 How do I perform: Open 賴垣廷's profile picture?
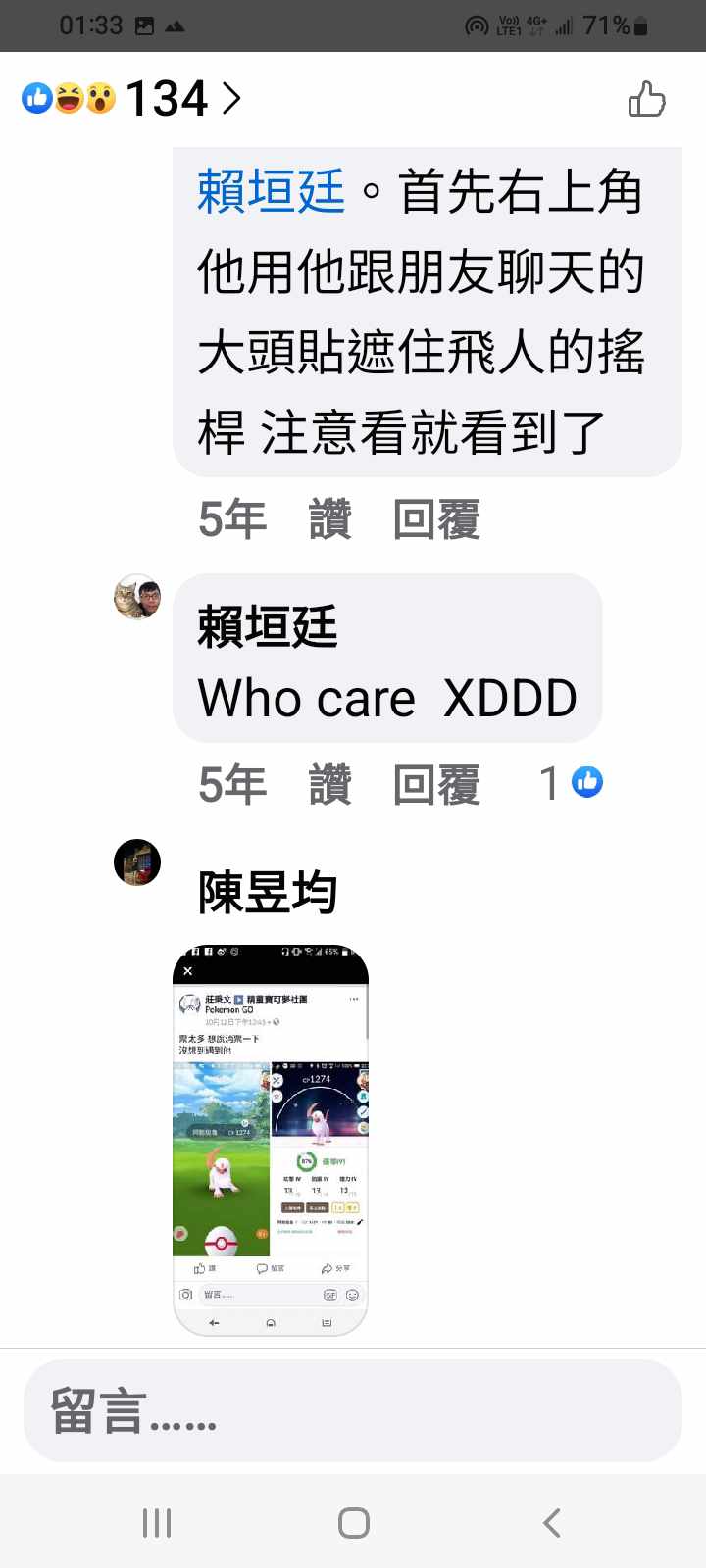point(137,597)
